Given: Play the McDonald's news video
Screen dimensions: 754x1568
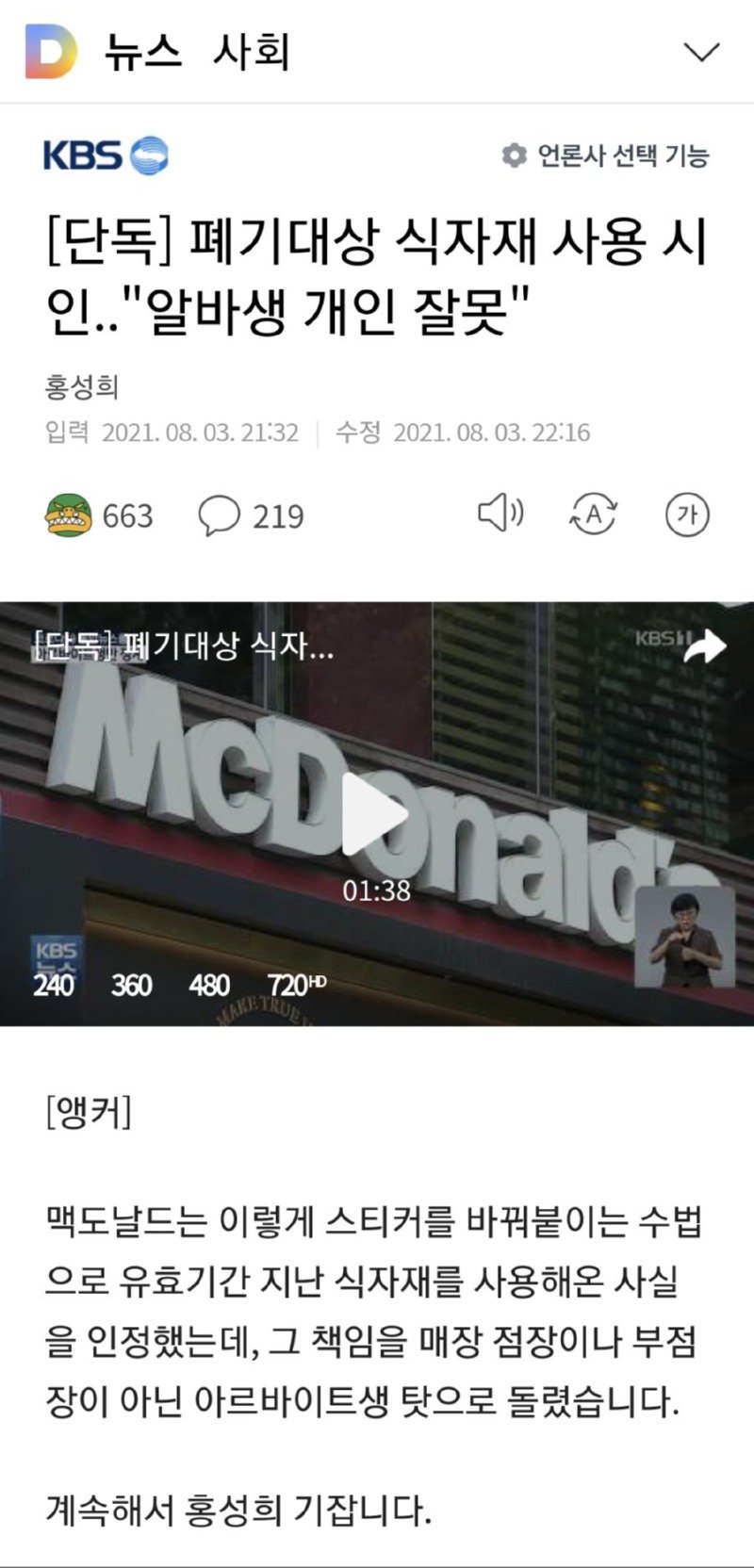Looking at the screenshot, I should coord(375,814).
